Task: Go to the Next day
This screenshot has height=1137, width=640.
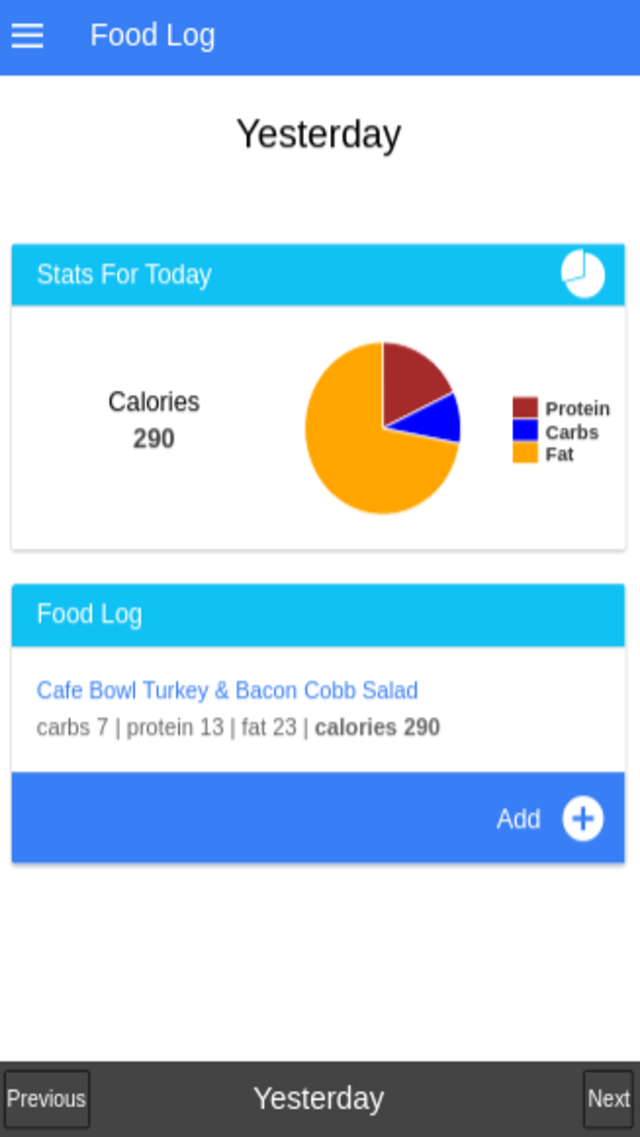Action: 609,1099
